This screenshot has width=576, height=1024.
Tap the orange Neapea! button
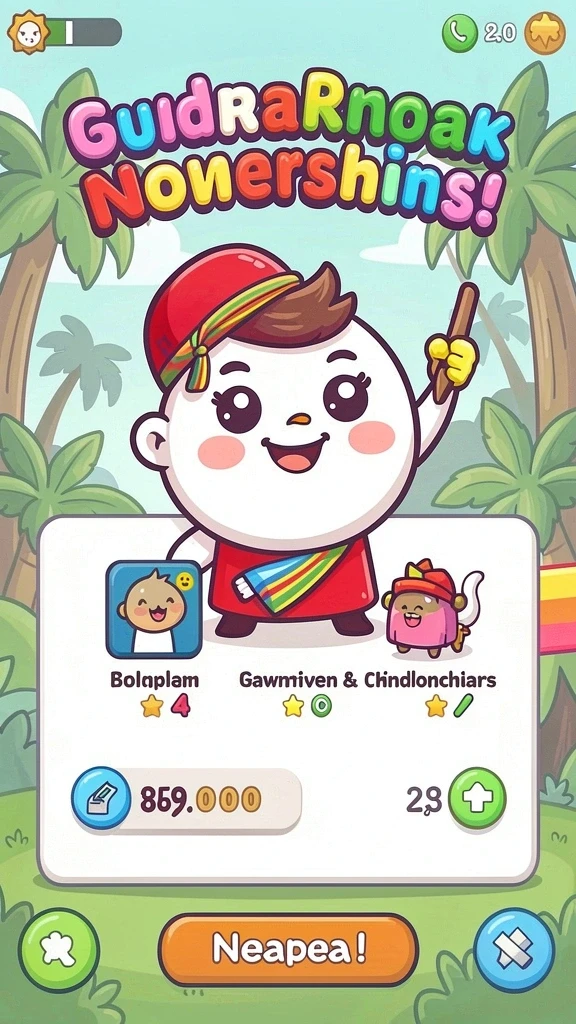tap(288, 949)
